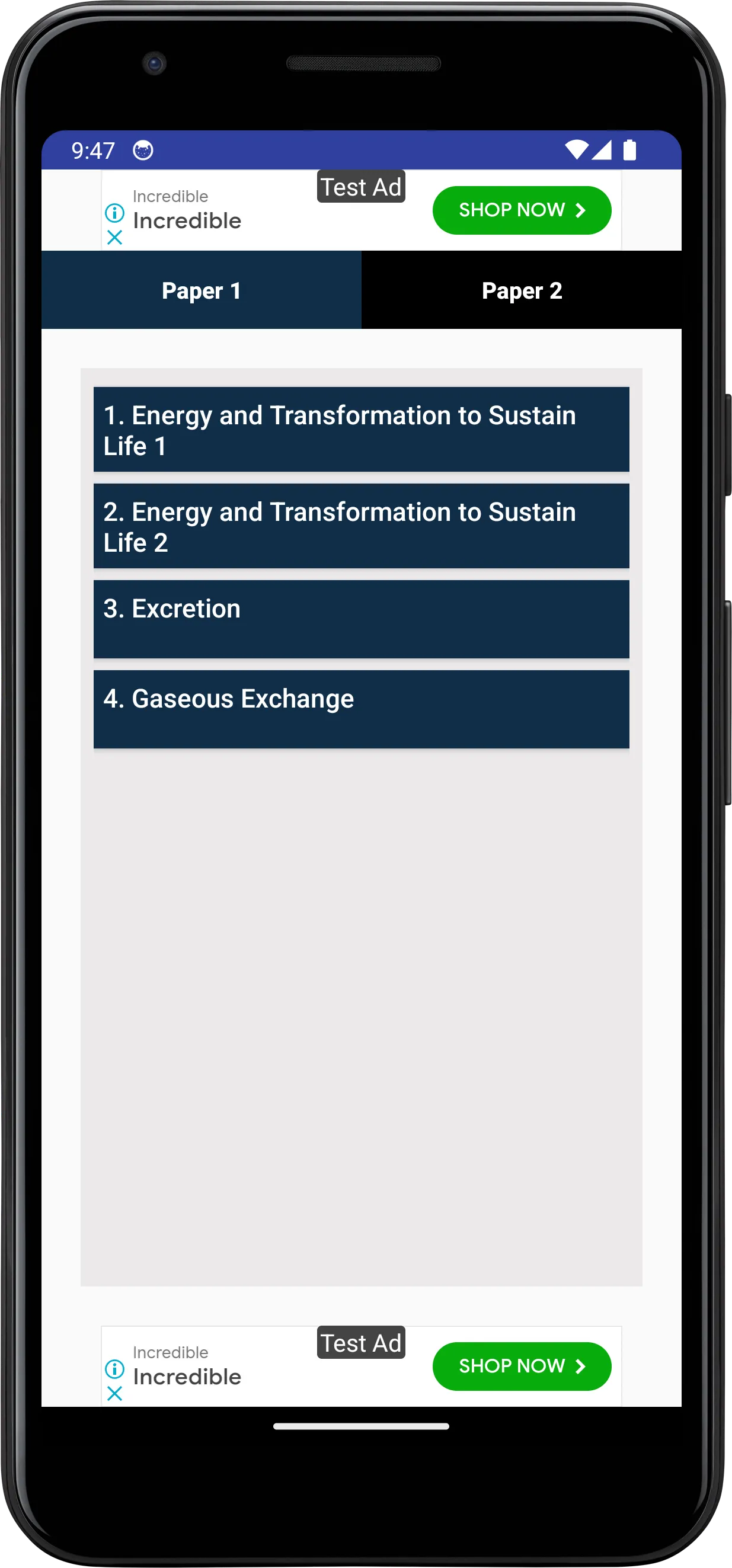Dismiss the bottom ad banner
The height and width of the screenshot is (1568, 732).
coord(114,1393)
